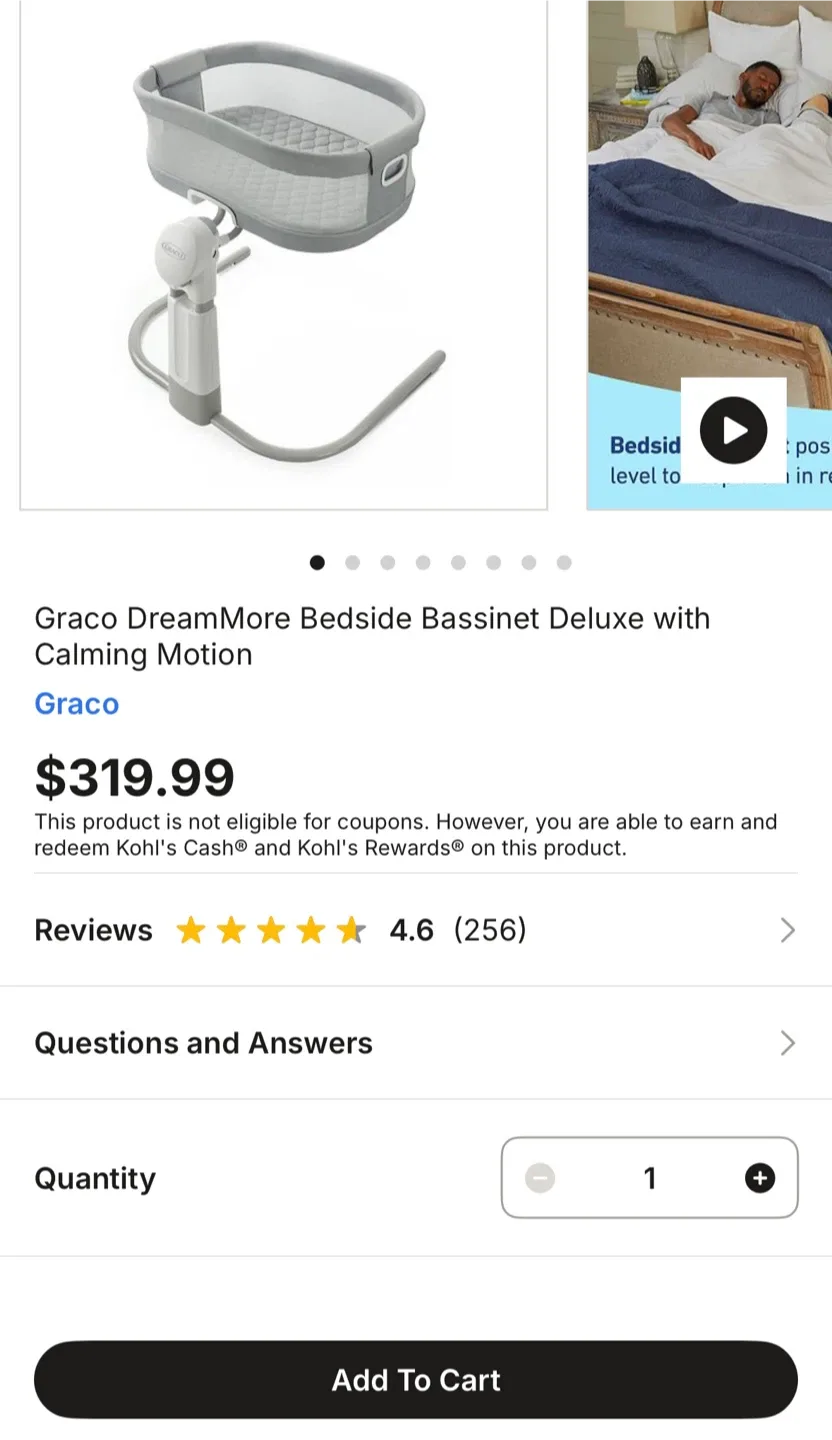
Task: Click the fifth star in the rating
Action: point(352,930)
